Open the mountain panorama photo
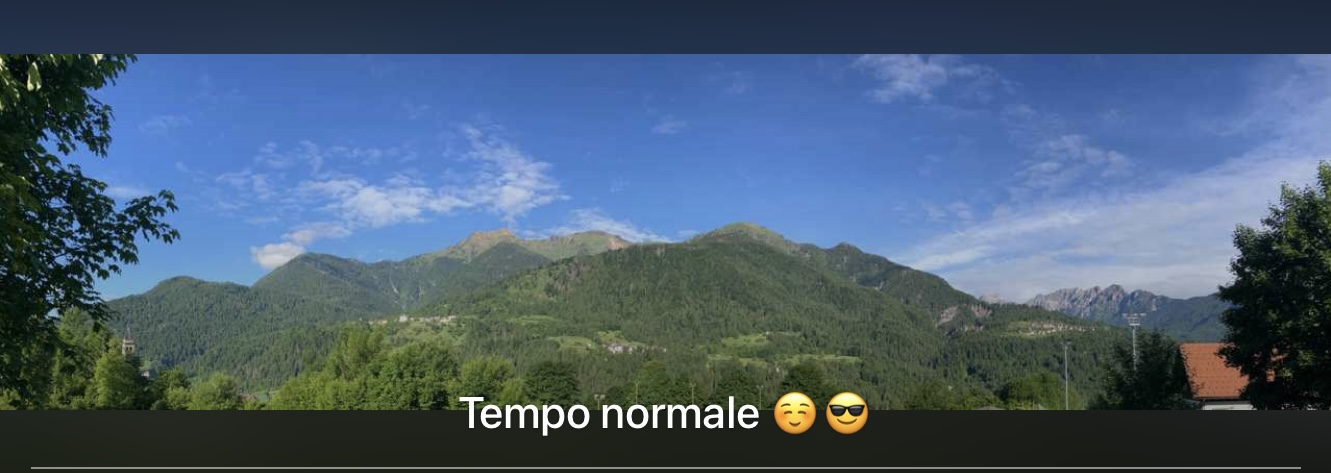This screenshot has height=473, width=1331. click(665, 230)
